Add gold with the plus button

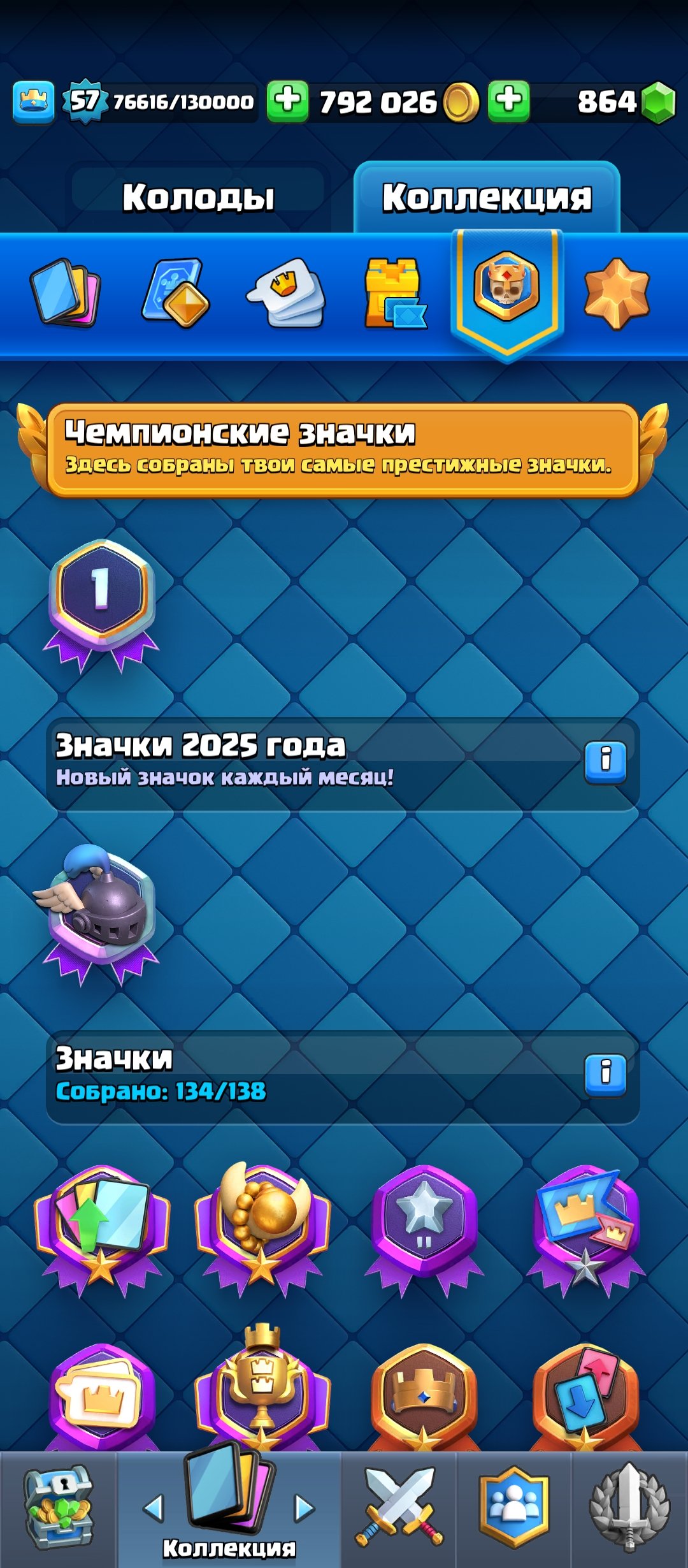coord(287,101)
